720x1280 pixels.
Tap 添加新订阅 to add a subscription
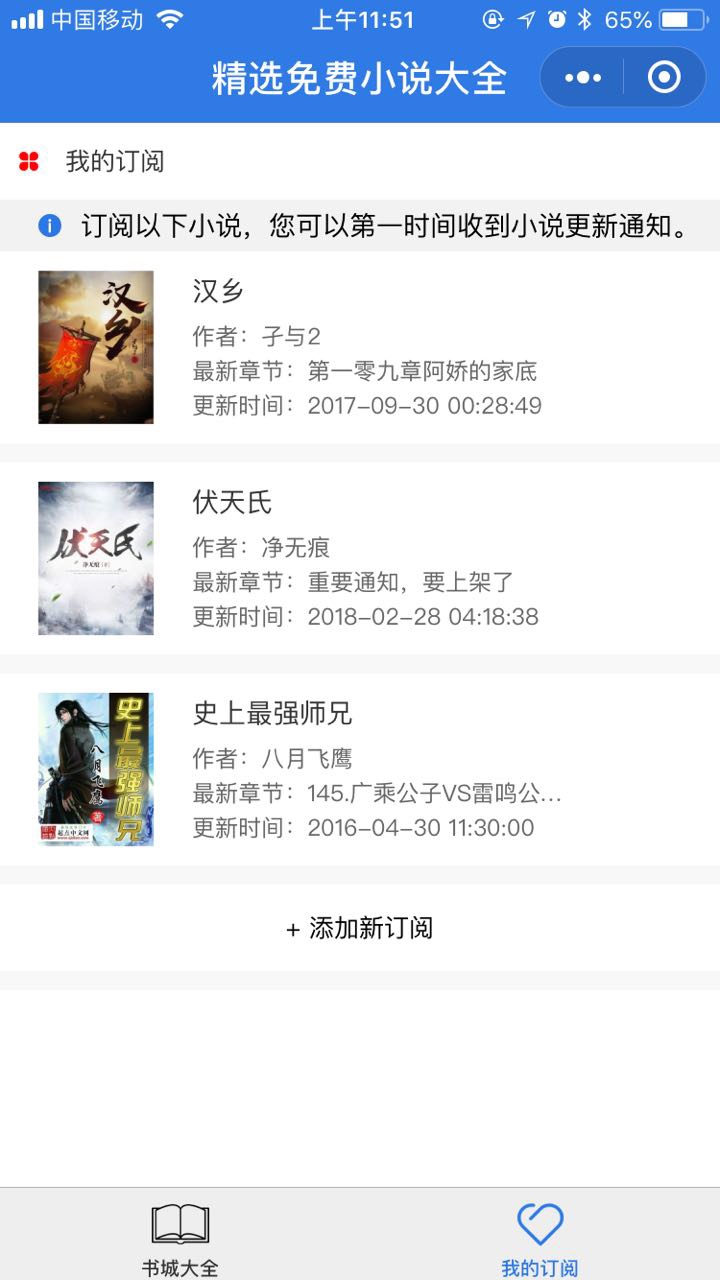tap(360, 928)
